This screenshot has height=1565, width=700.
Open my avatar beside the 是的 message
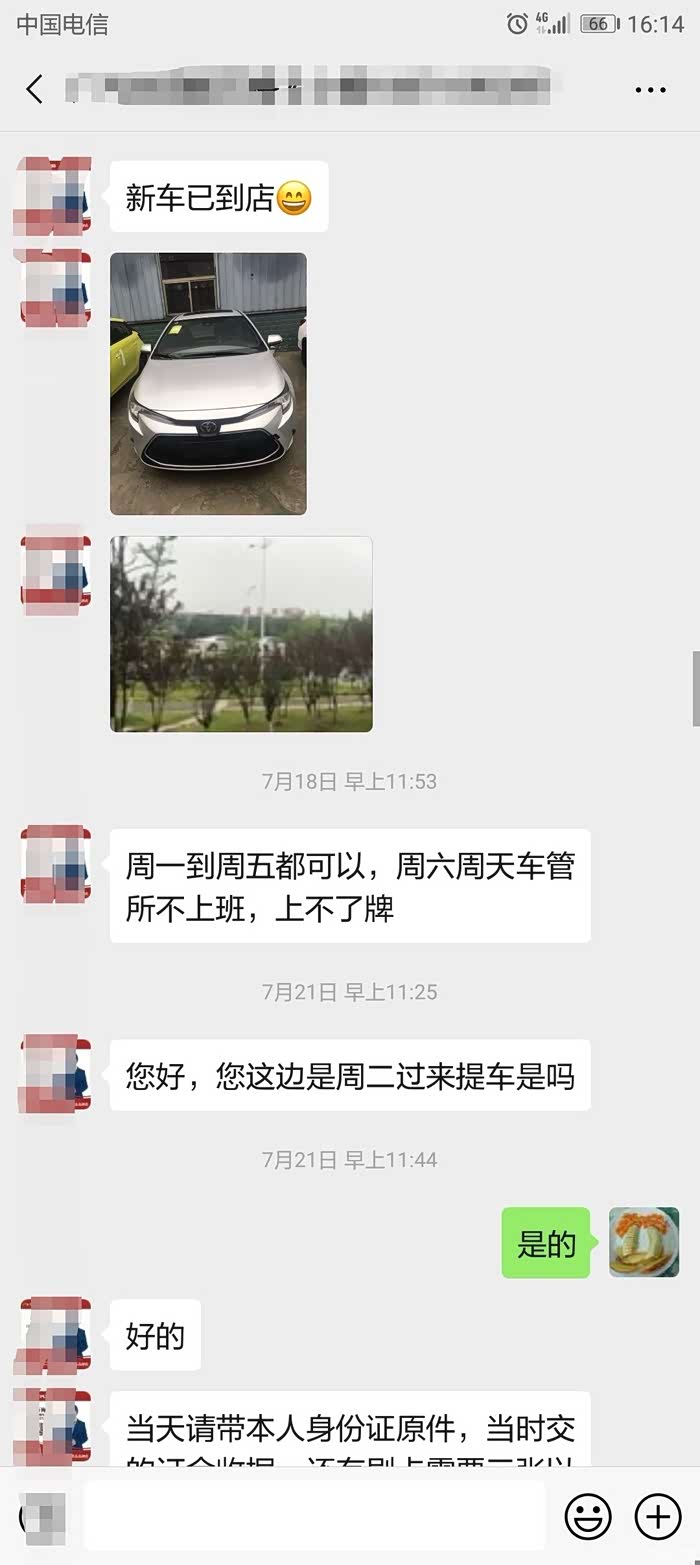644,1242
